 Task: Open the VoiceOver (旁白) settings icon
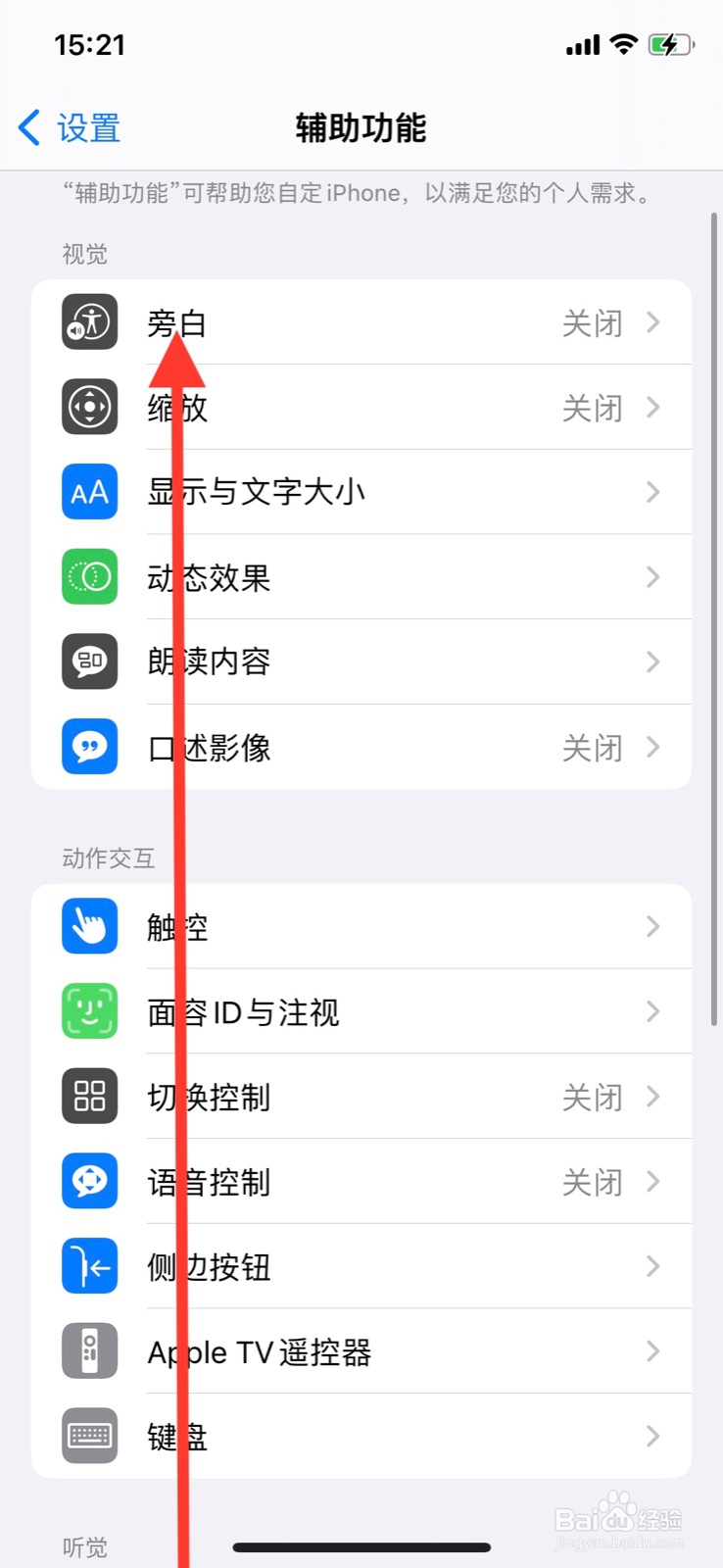[89, 322]
